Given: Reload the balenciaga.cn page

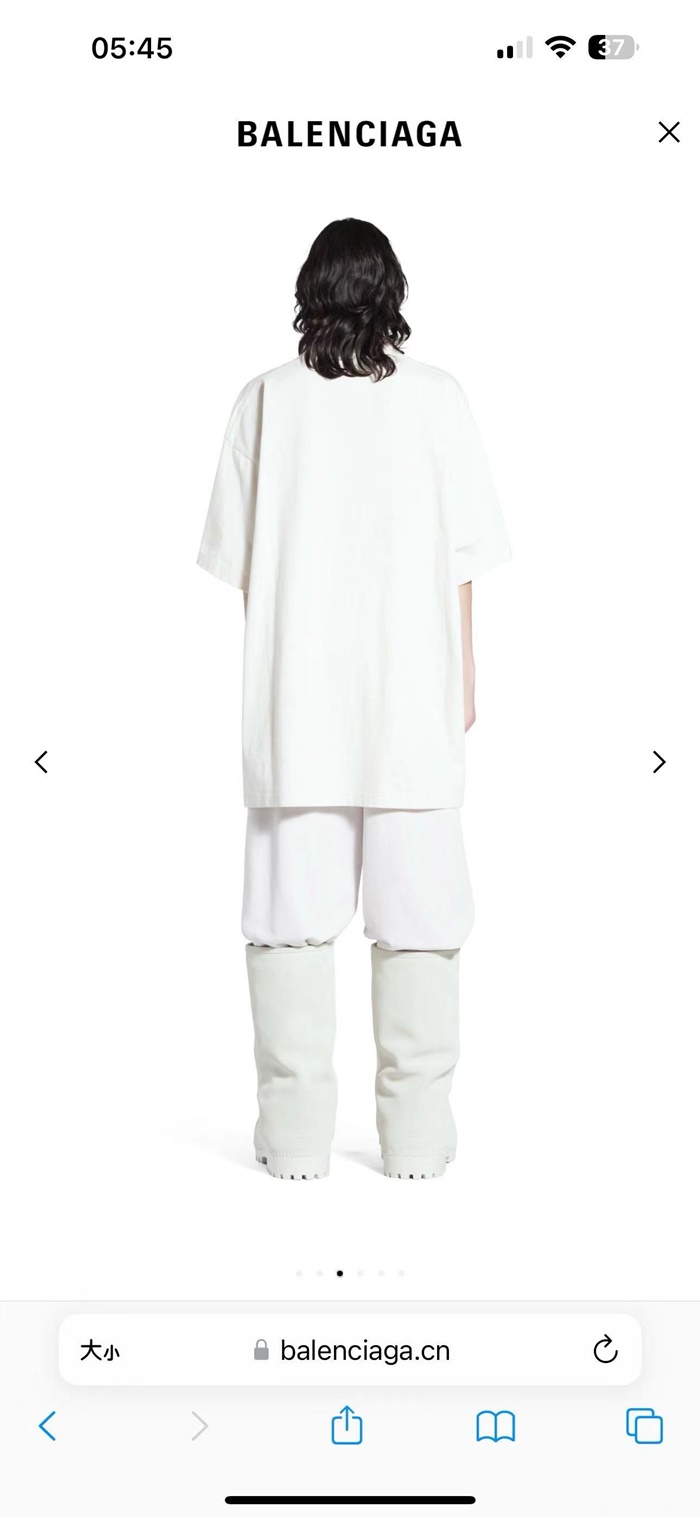Looking at the screenshot, I should (x=605, y=1350).
